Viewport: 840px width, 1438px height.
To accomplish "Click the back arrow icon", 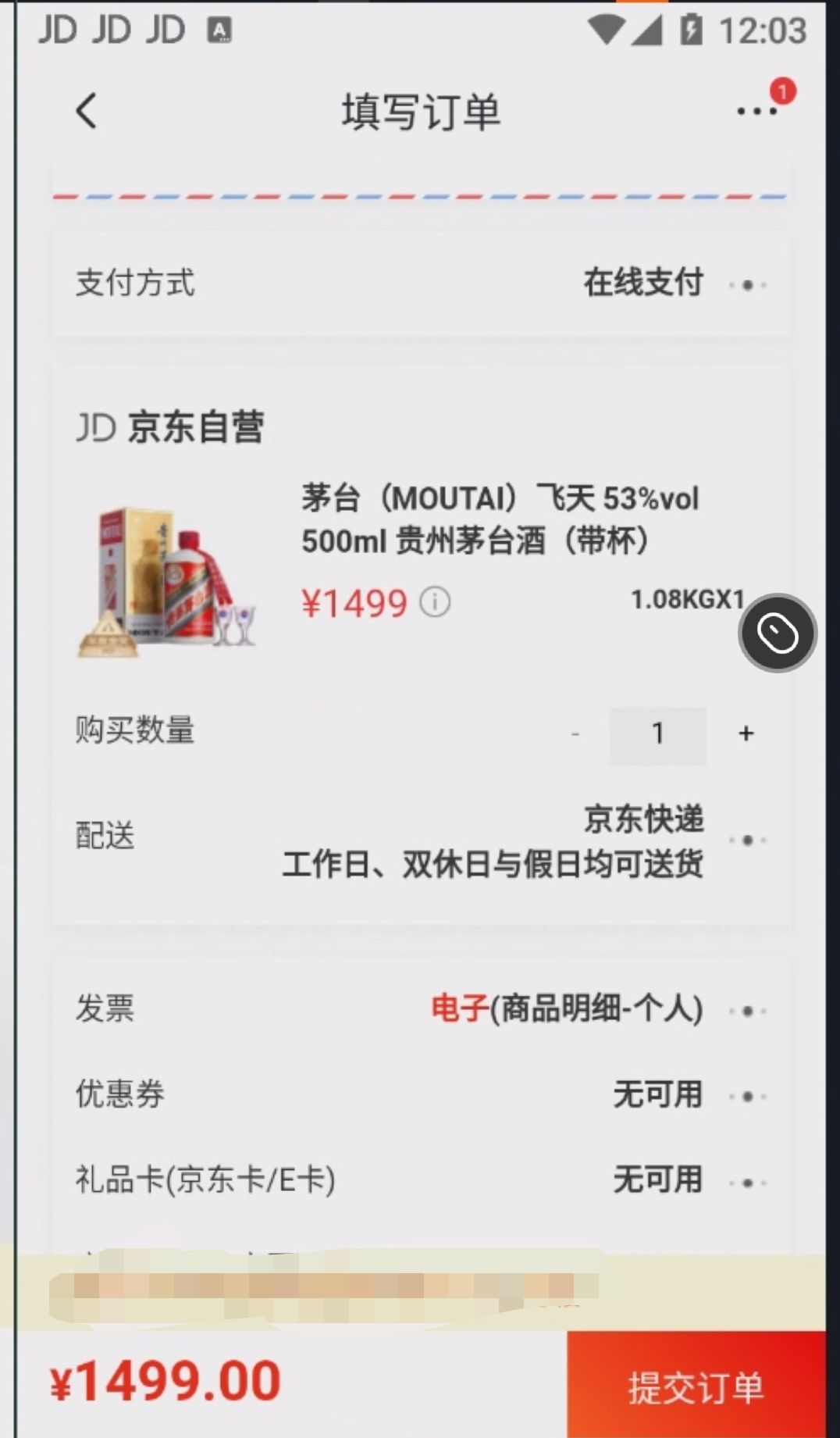I will tap(86, 109).
